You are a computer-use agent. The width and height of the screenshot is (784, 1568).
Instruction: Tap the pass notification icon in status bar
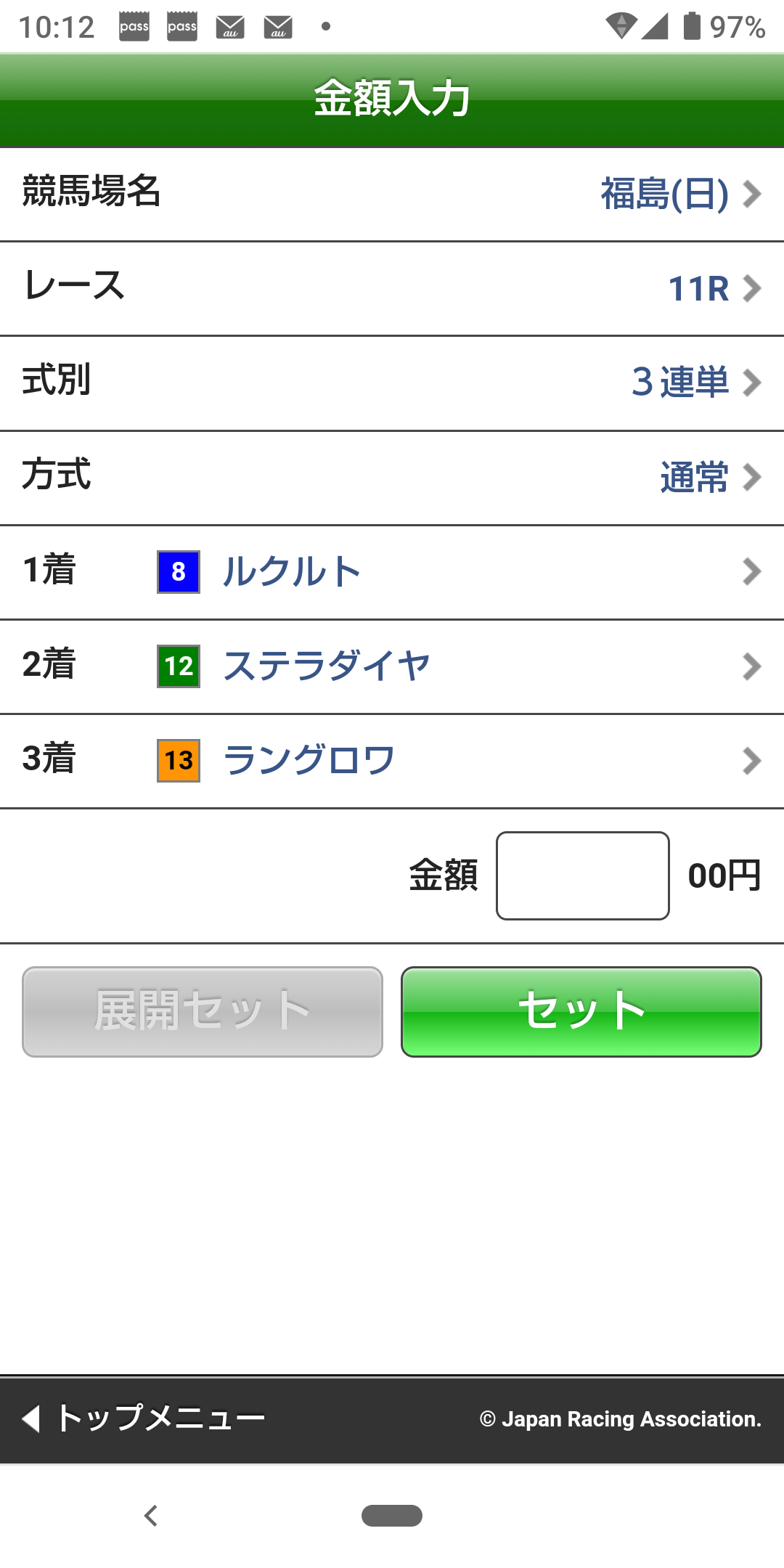click(134, 25)
